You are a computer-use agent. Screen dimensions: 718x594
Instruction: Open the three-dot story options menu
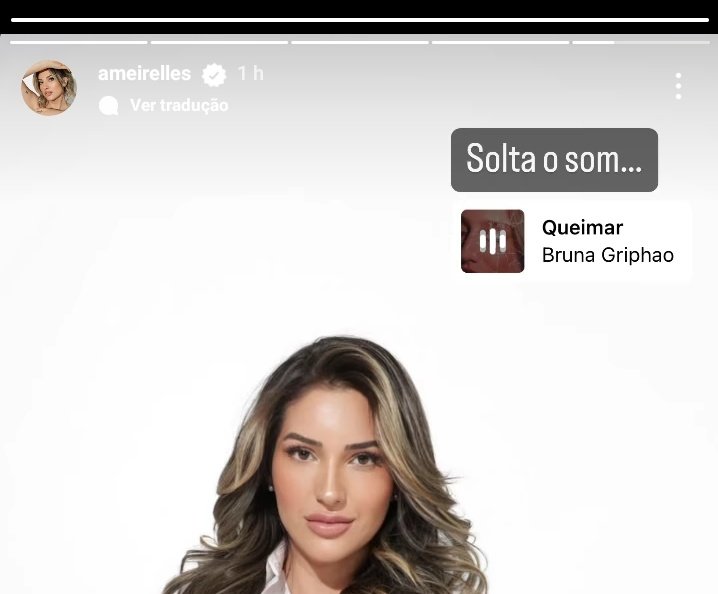pos(678,86)
